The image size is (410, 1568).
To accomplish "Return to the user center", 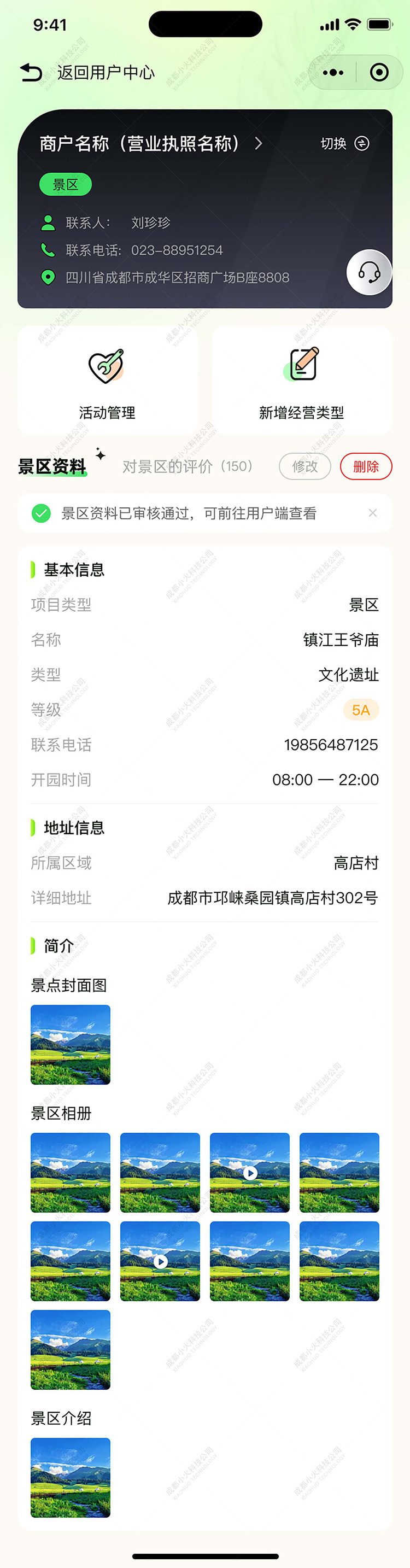I will click(x=88, y=72).
